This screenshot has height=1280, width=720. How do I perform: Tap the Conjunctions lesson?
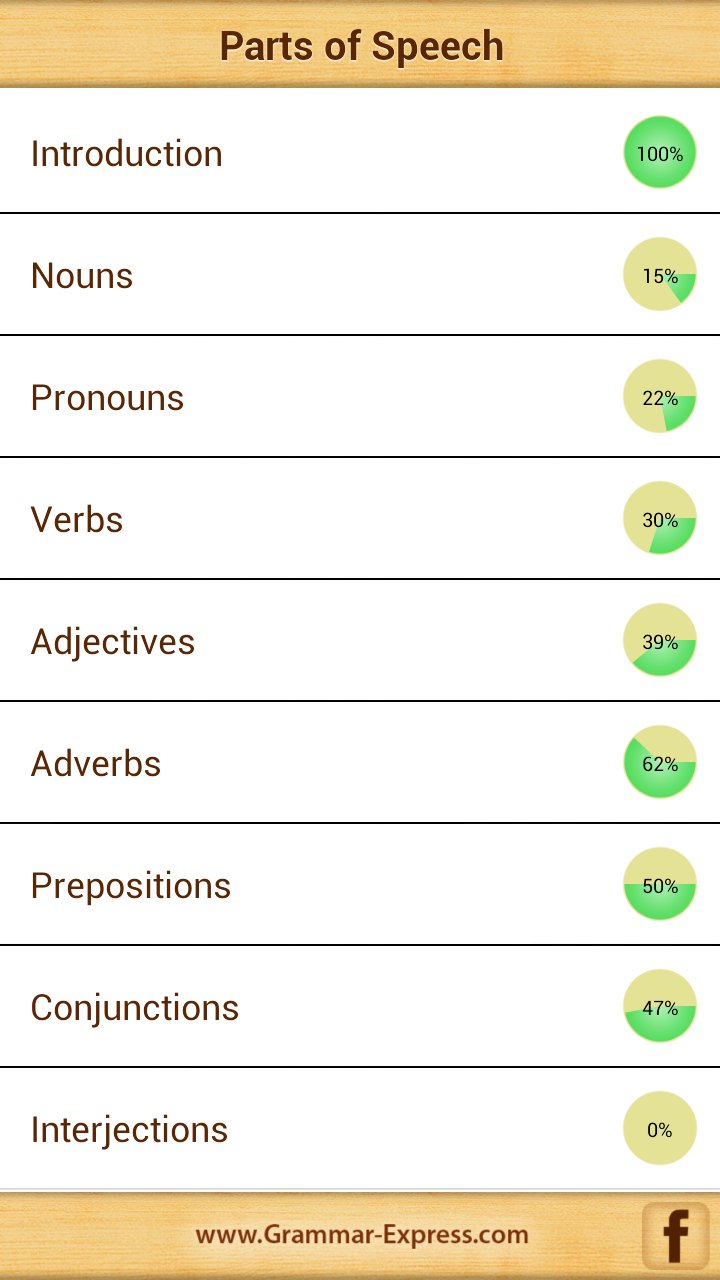360,1007
